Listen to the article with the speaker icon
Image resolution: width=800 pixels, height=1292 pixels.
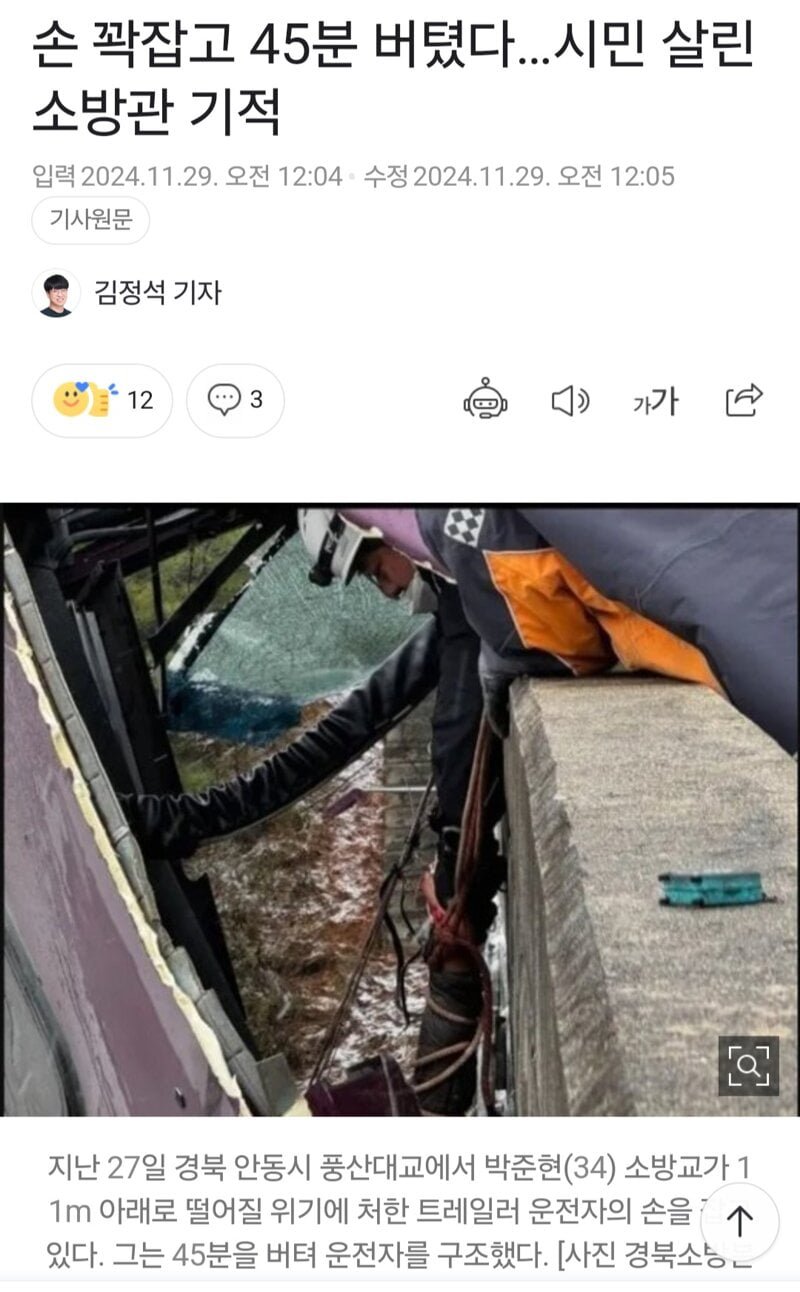pyautogui.click(x=570, y=401)
